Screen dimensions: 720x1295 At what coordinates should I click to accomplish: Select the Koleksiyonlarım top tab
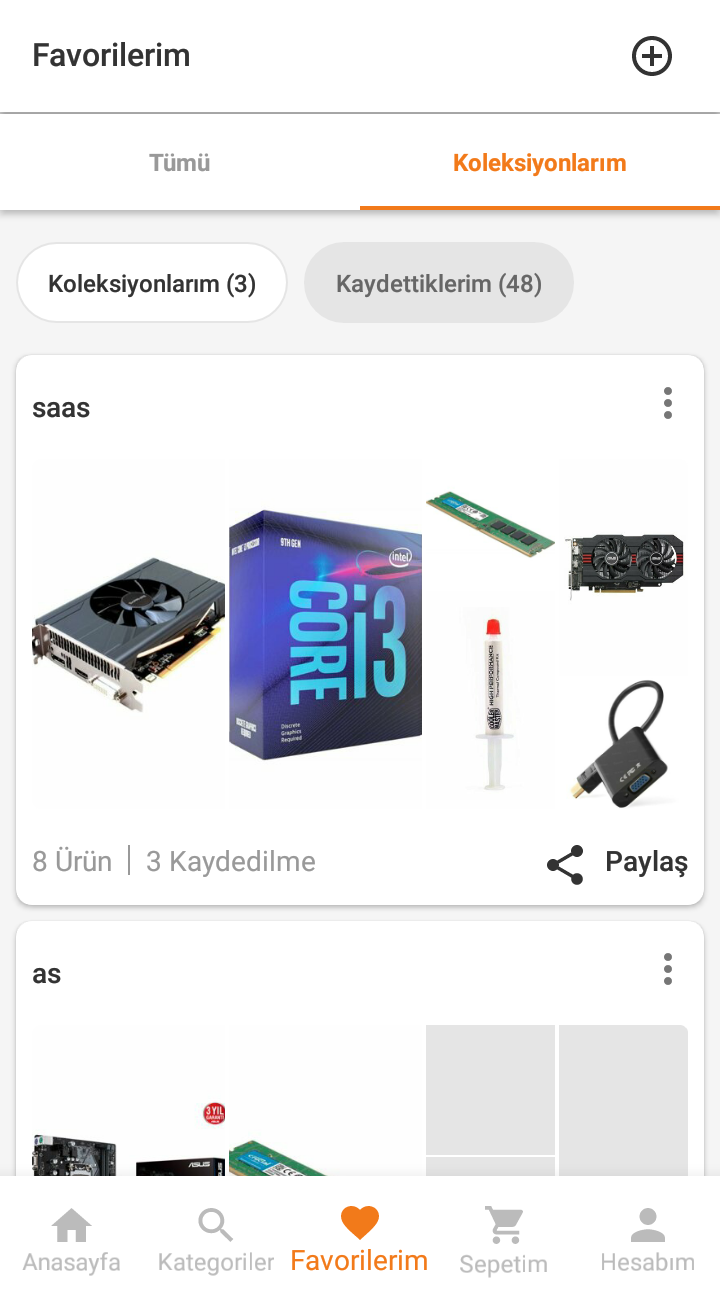pos(539,163)
